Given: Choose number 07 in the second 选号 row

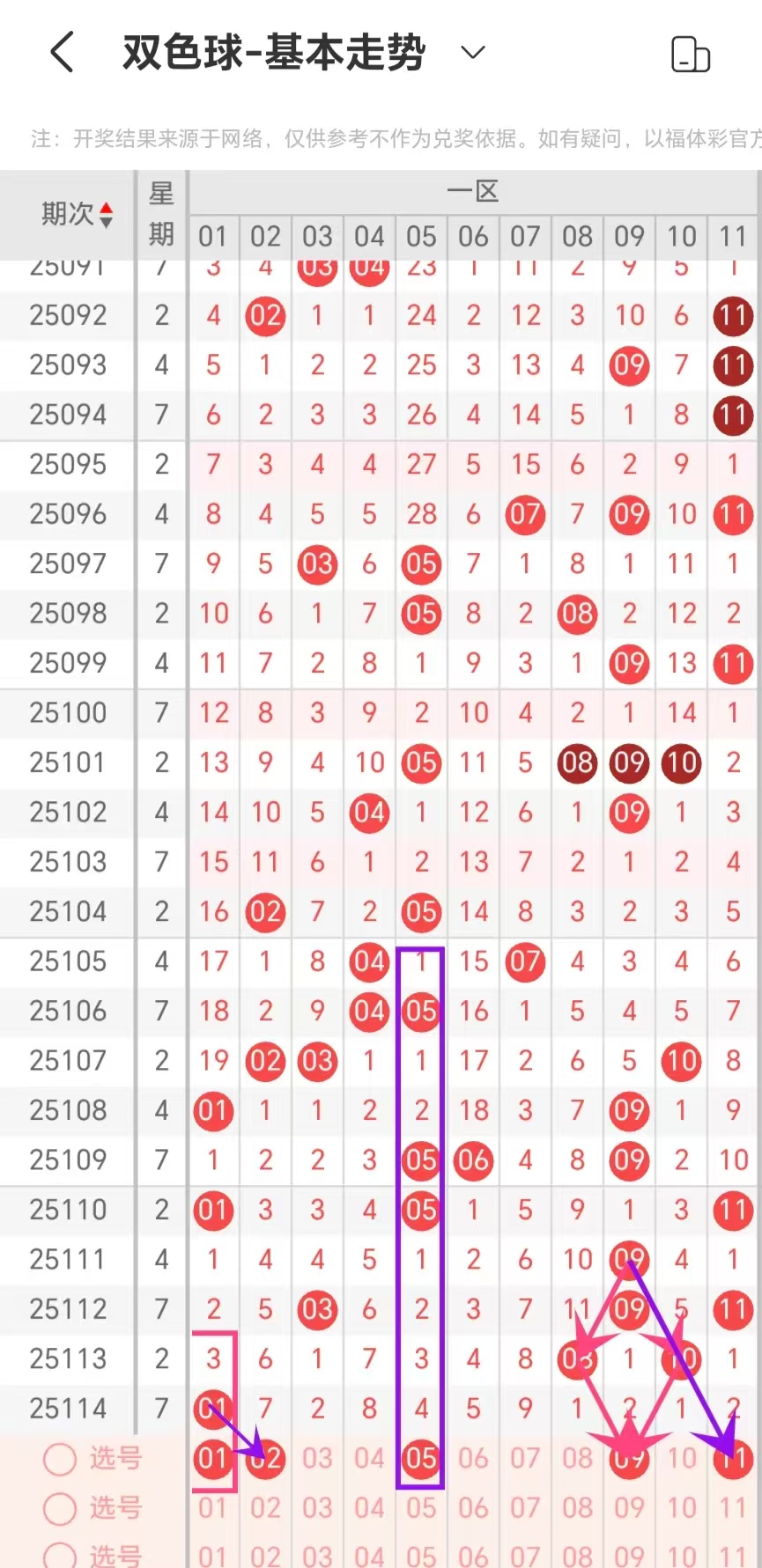Looking at the screenshot, I should (x=525, y=1508).
